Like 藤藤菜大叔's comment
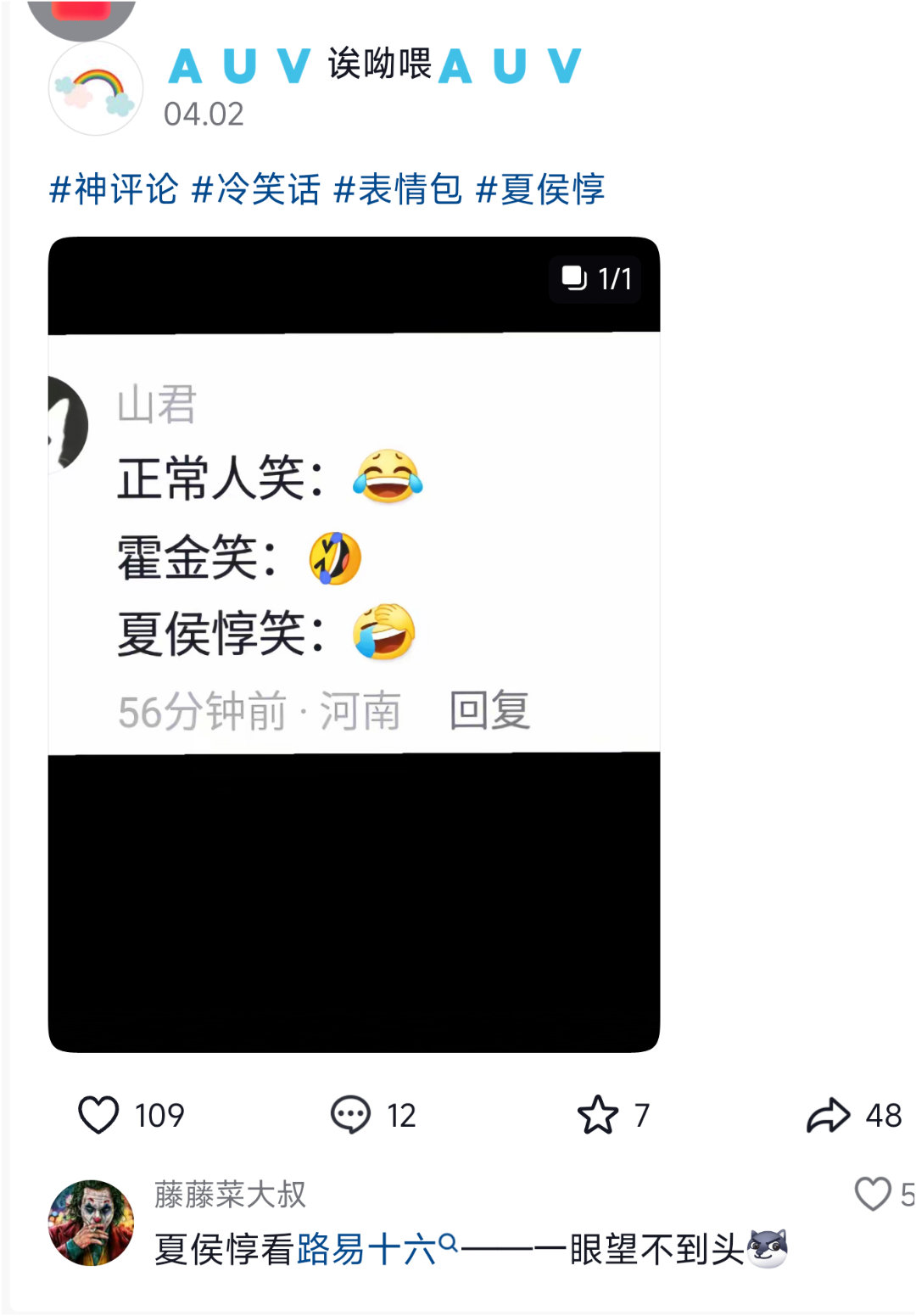The image size is (916, 1316). click(873, 1194)
